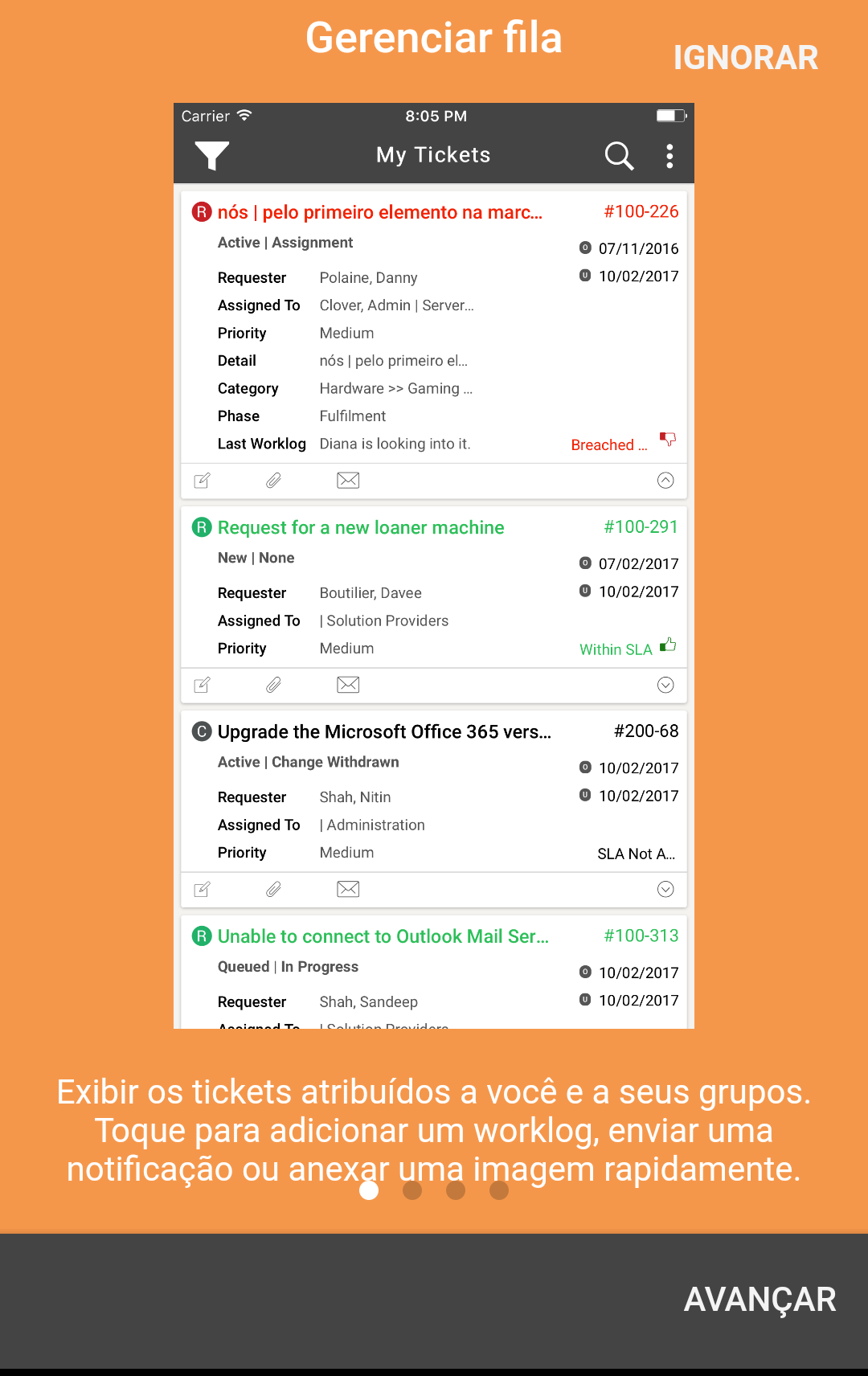Tap AVANÇAR to go to next page
The image size is (868, 1376).
point(759,1300)
